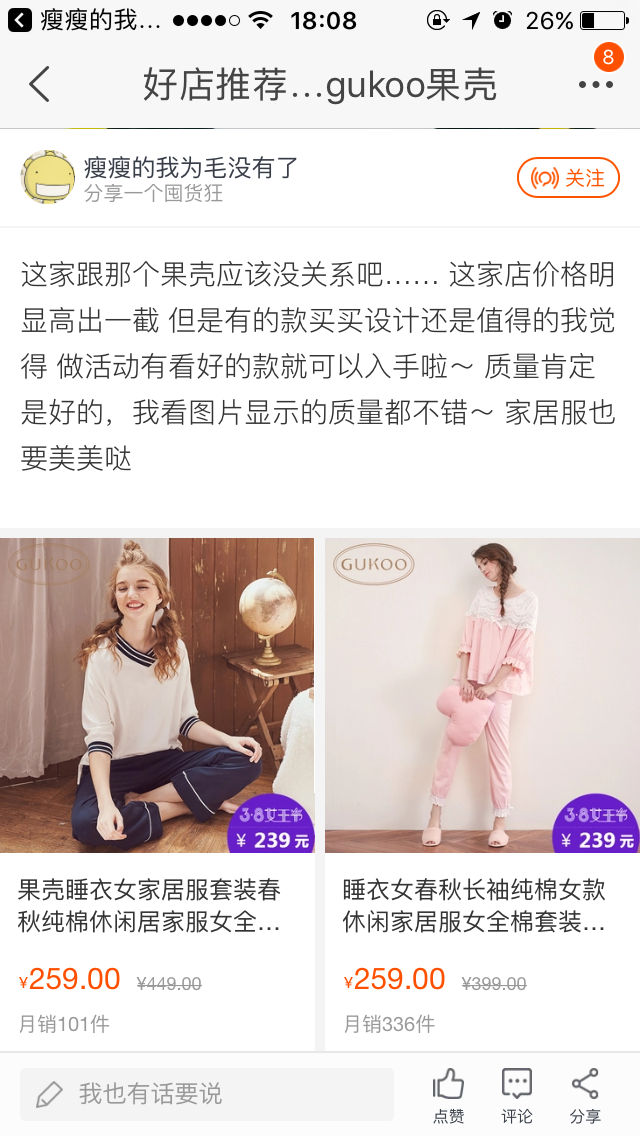Screen dimensions: 640x1136
Task: Tap the 我也有话要说 comment field
Action: [206, 1093]
